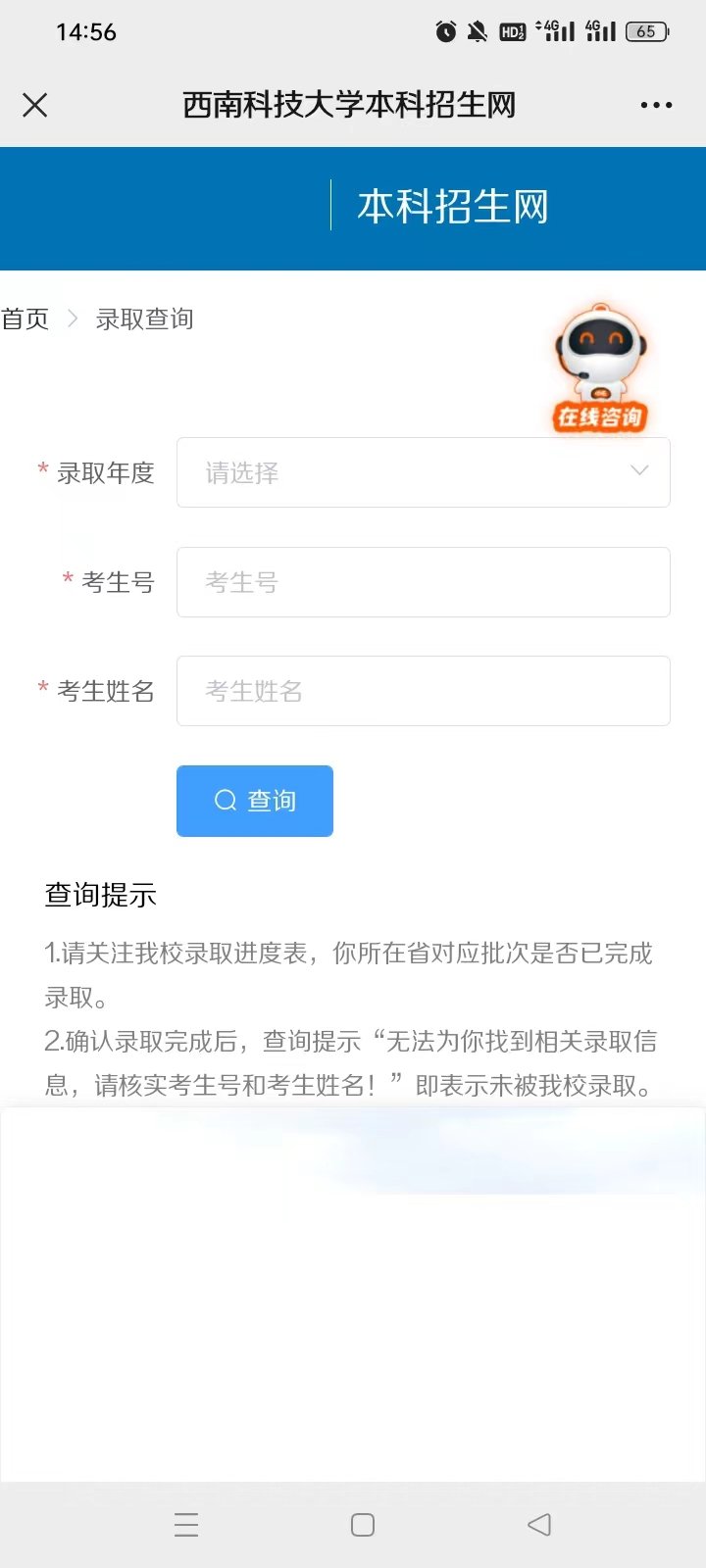
Task: Focus the 考生姓名 input field
Action: (423, 691)
